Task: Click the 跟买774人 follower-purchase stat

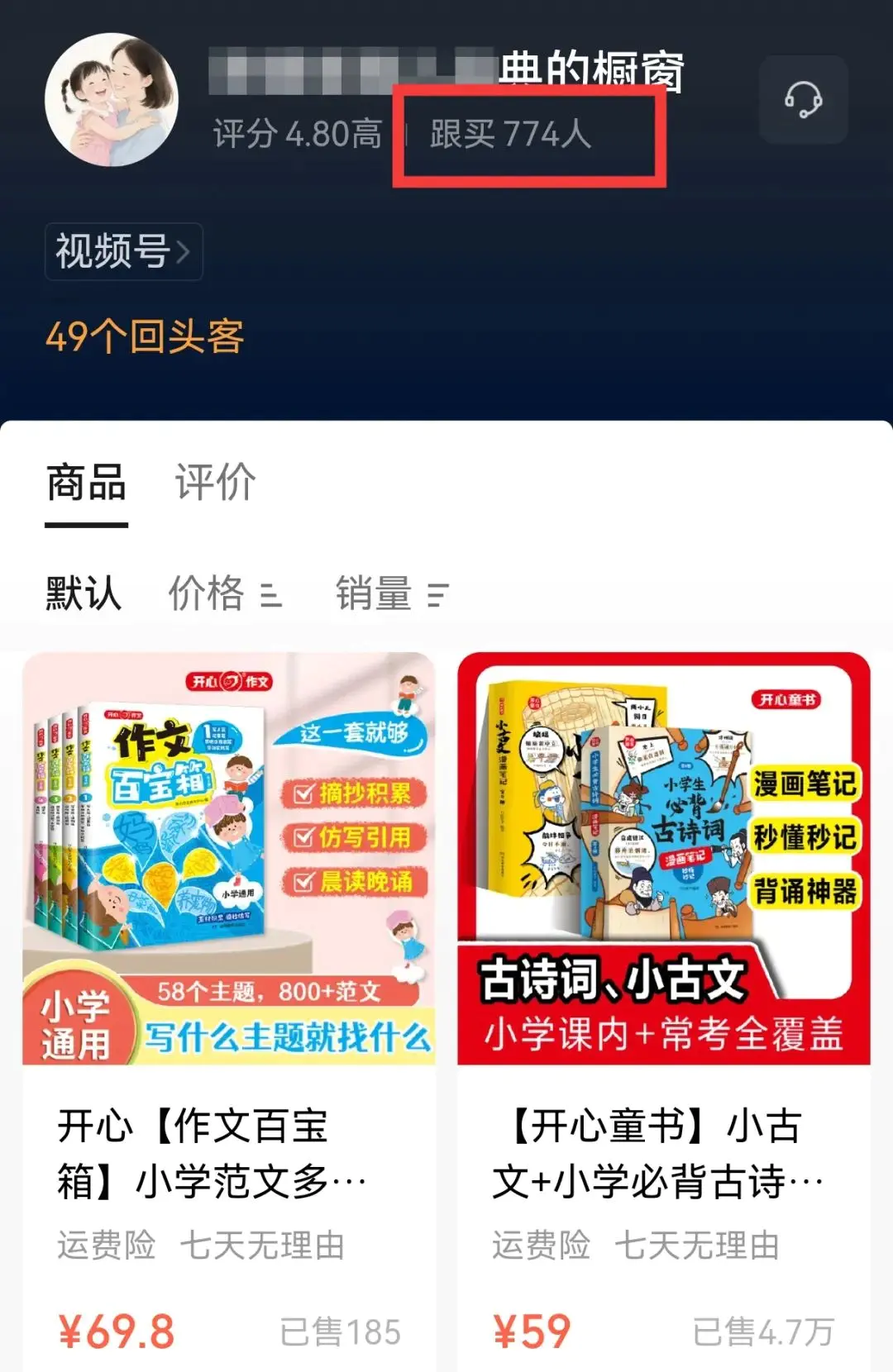Action: click(513, 135)
